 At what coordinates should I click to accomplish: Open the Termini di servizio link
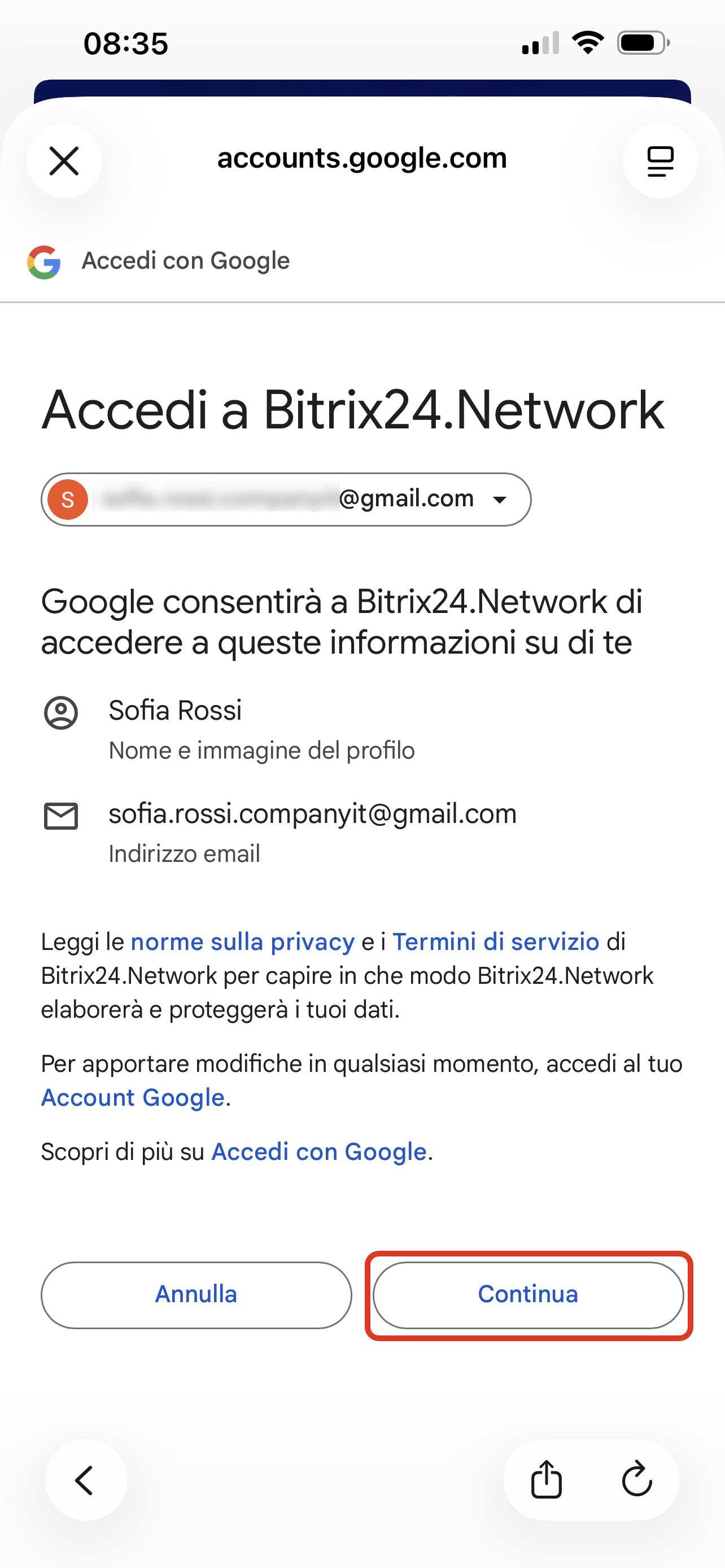click(496, 941)
